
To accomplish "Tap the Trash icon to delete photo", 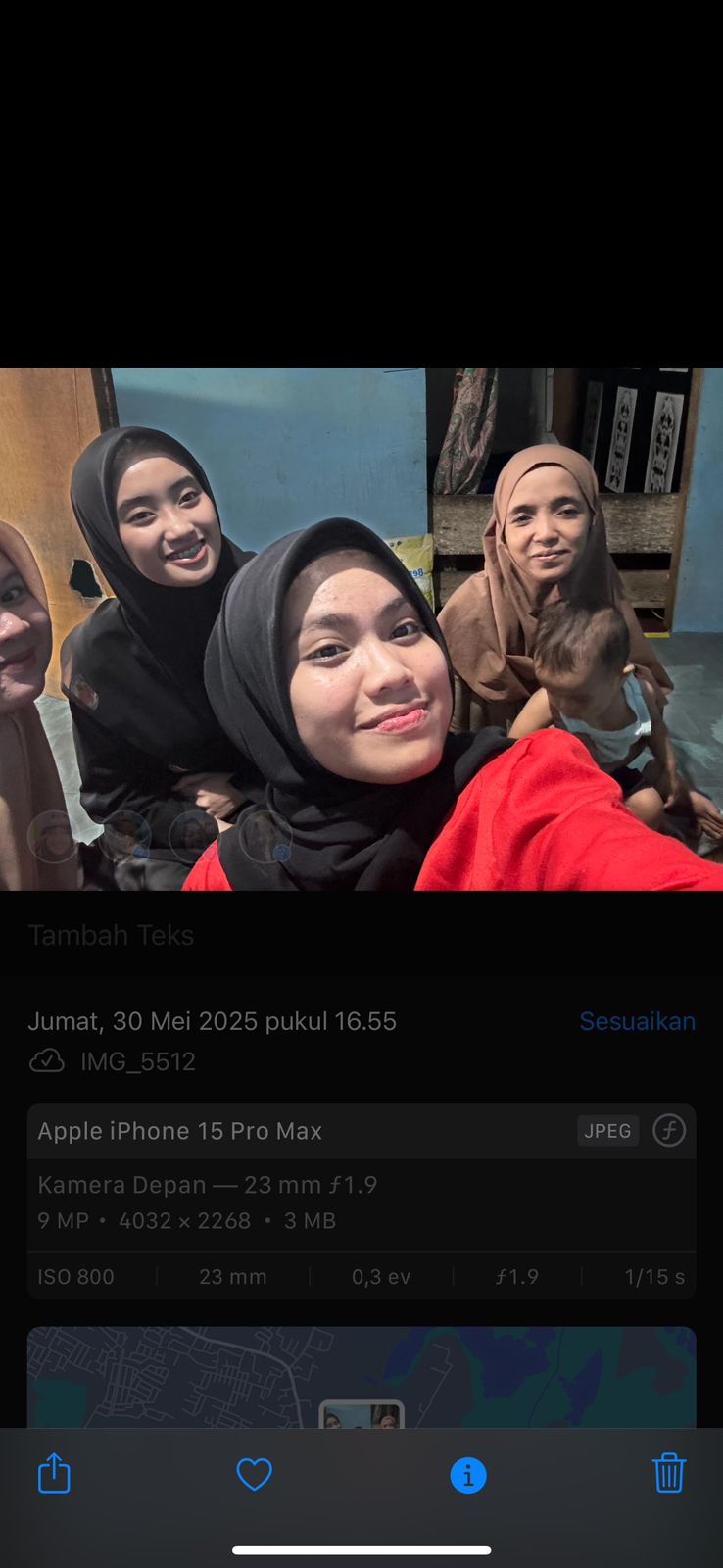I will point(669,1473).
